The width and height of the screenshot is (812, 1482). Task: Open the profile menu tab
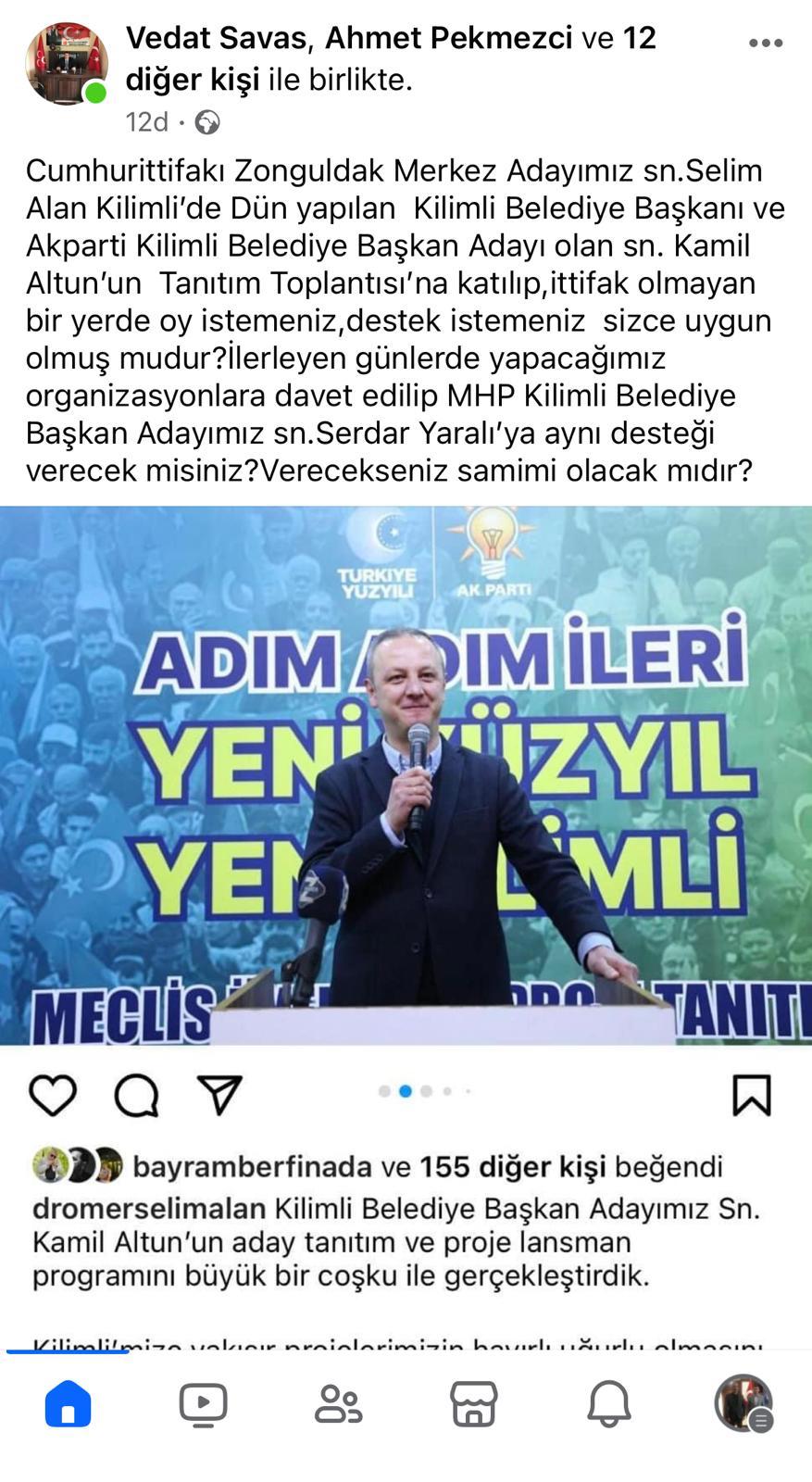click(743, 1403)
